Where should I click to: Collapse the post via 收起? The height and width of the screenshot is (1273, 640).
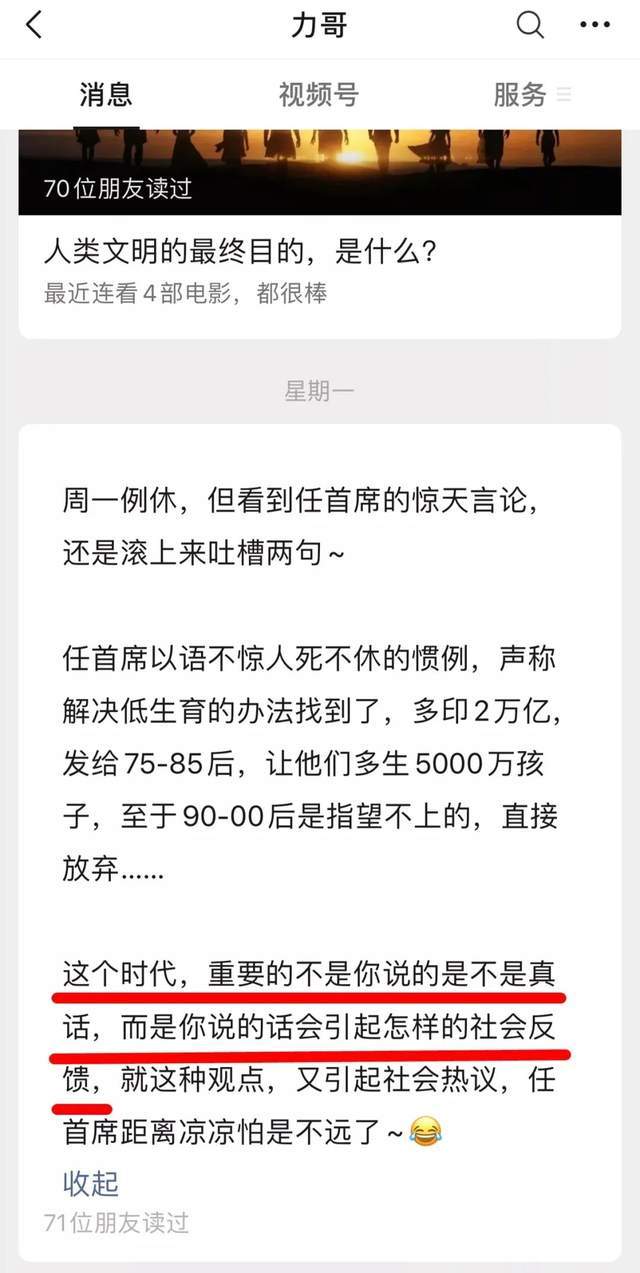tap(91, 1183)
